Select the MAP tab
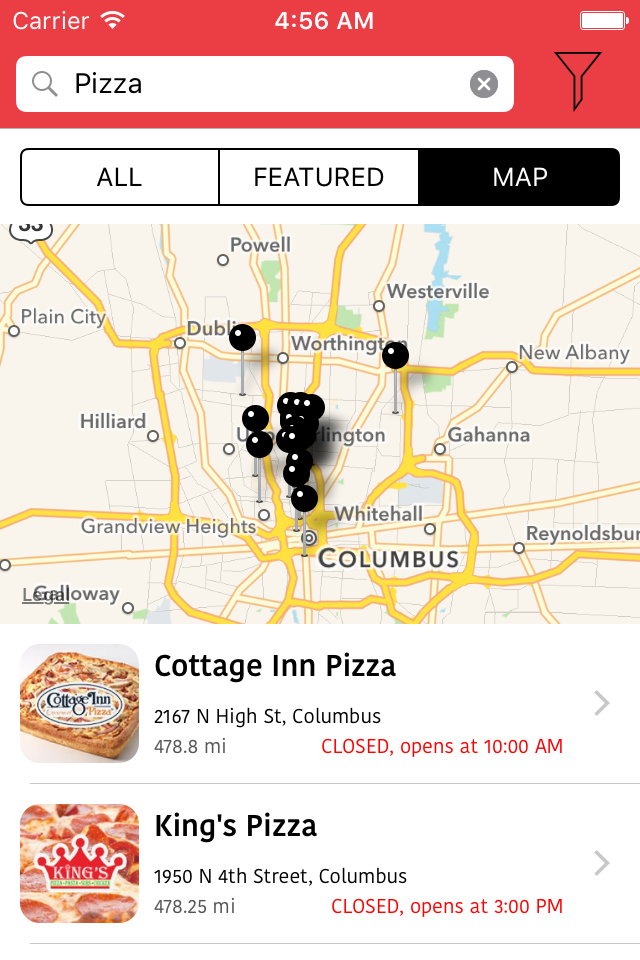640x960 pixels. click(519, 177)
